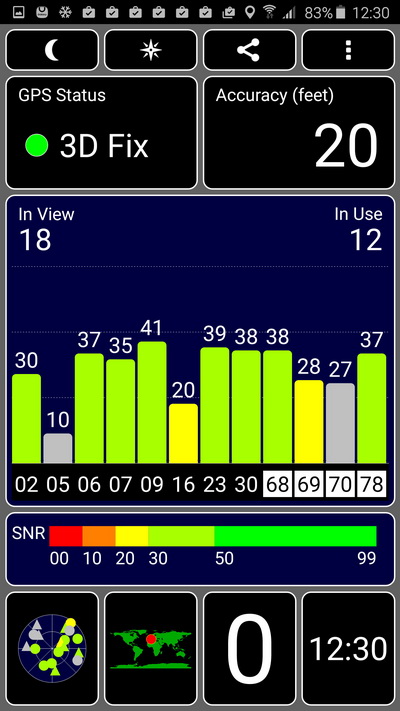This screenshot has height=711, width=400.
Task: Open the satellite sky view tile
Action: (52, 648)
